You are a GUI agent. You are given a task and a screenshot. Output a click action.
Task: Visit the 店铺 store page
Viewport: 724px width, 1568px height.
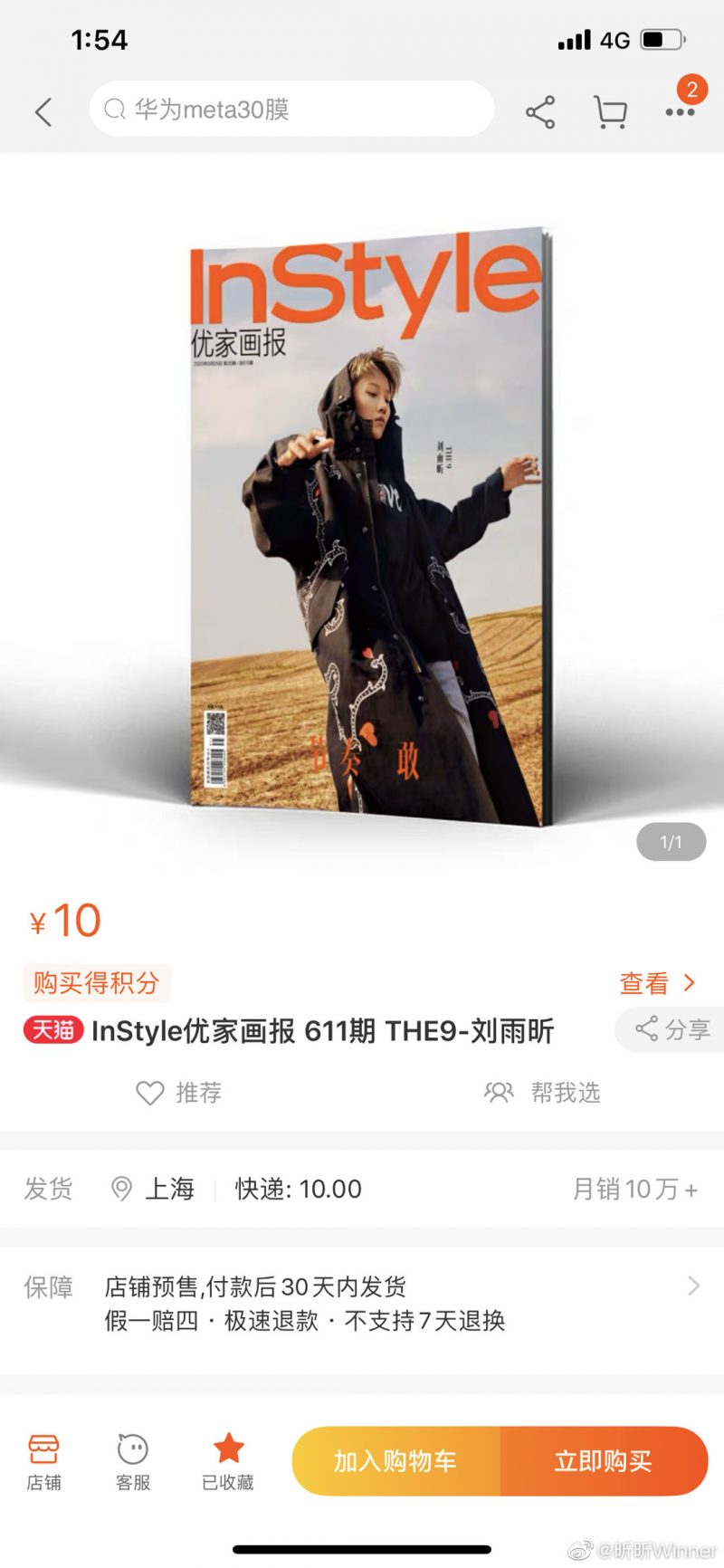[x=43, y=1462]
